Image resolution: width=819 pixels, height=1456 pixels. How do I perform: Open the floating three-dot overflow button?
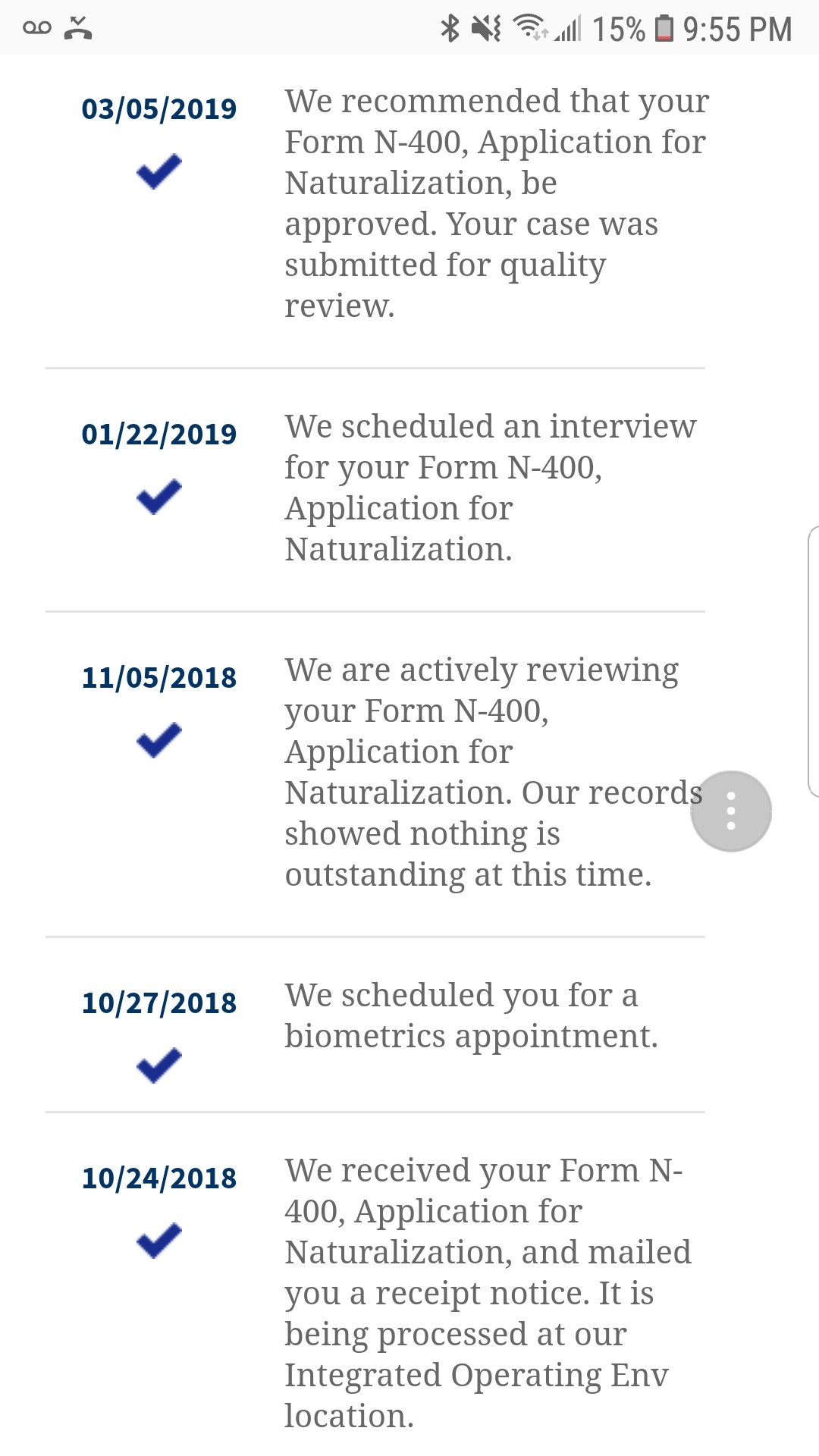coord(731,811)
